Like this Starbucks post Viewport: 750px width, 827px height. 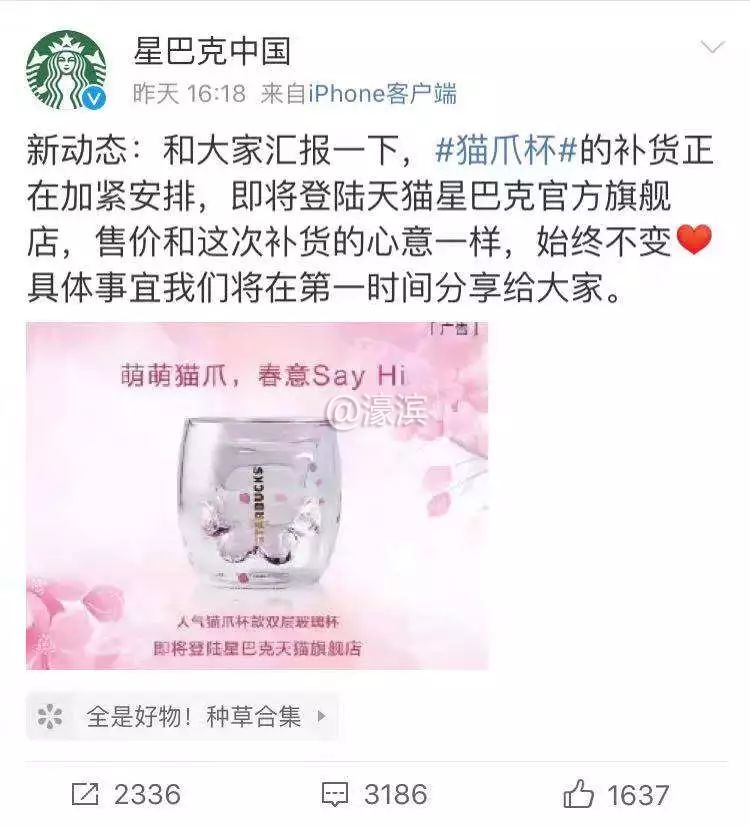click(615, 794)
